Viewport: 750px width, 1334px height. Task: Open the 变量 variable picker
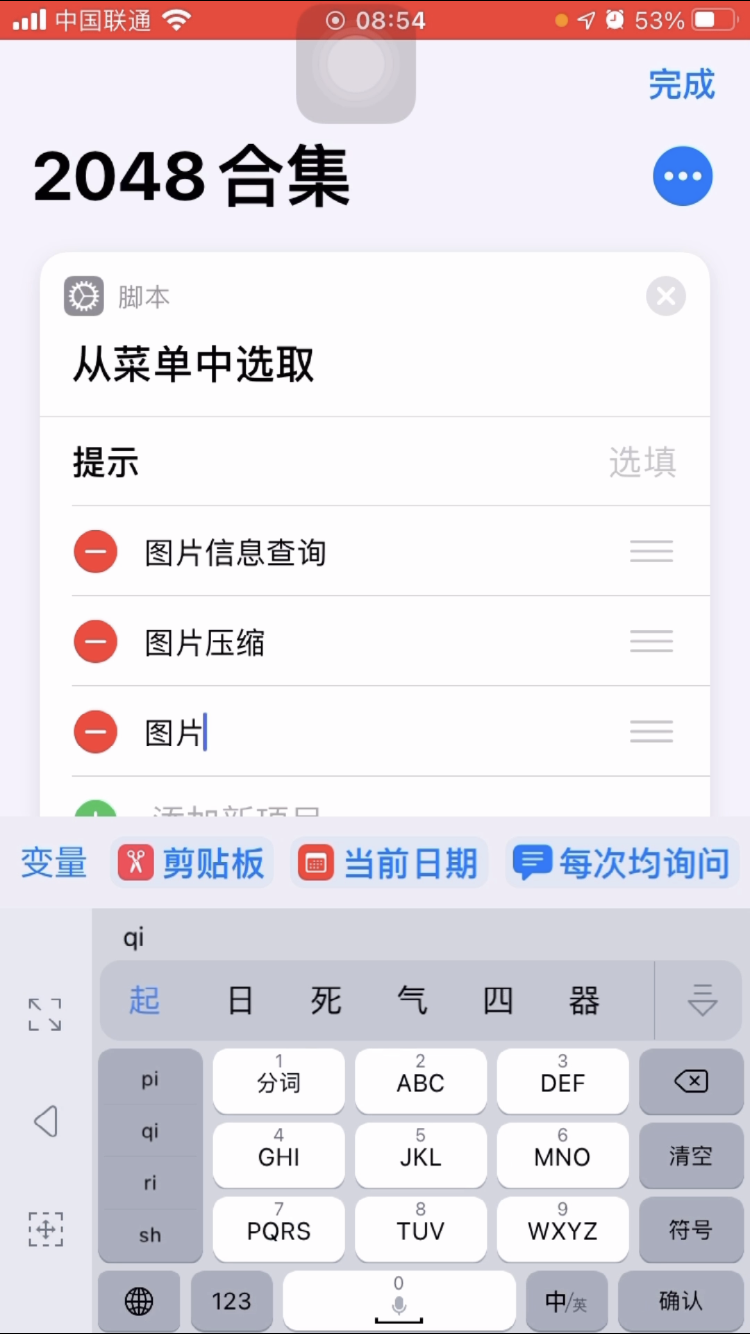click(54, 862)
